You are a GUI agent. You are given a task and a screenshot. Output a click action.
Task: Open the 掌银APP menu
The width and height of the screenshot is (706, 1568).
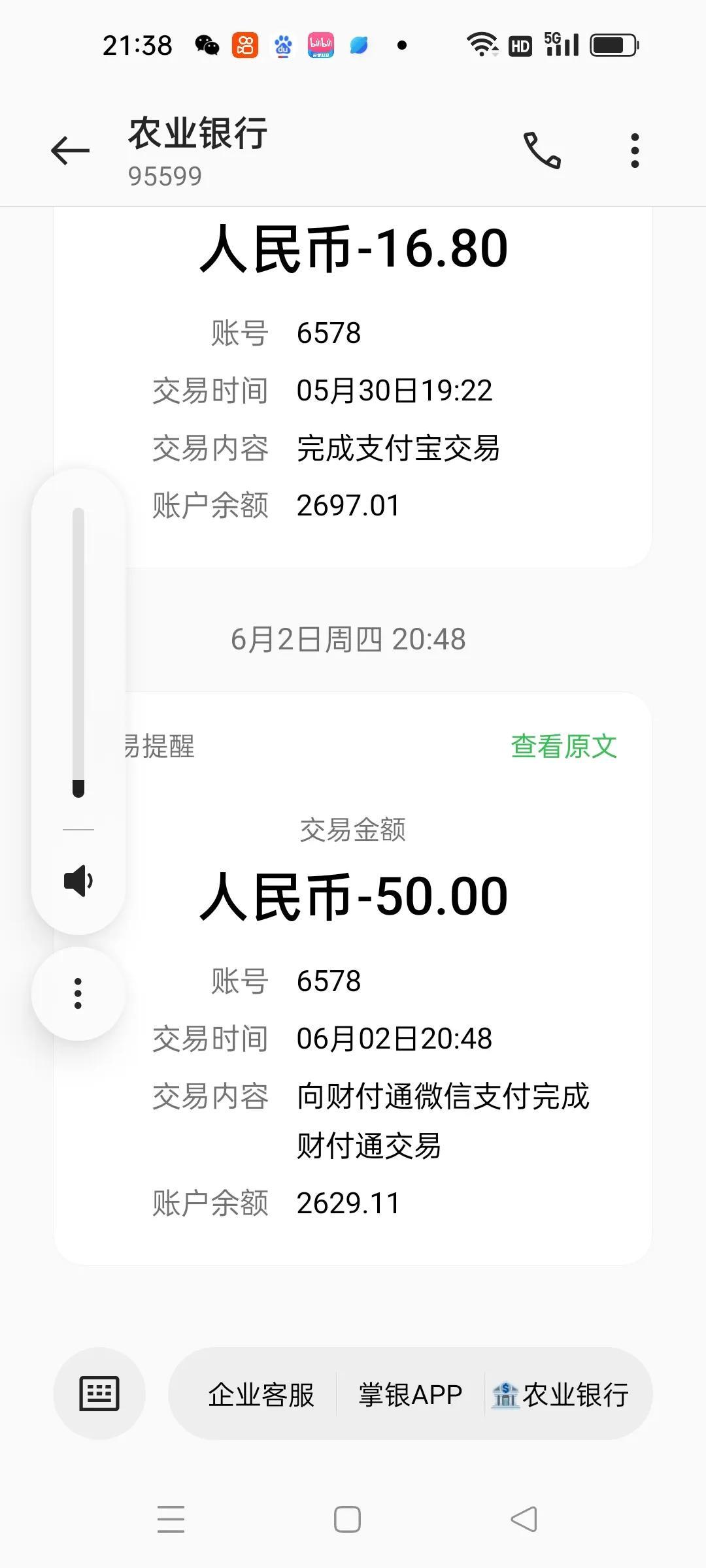(410, 1395)
